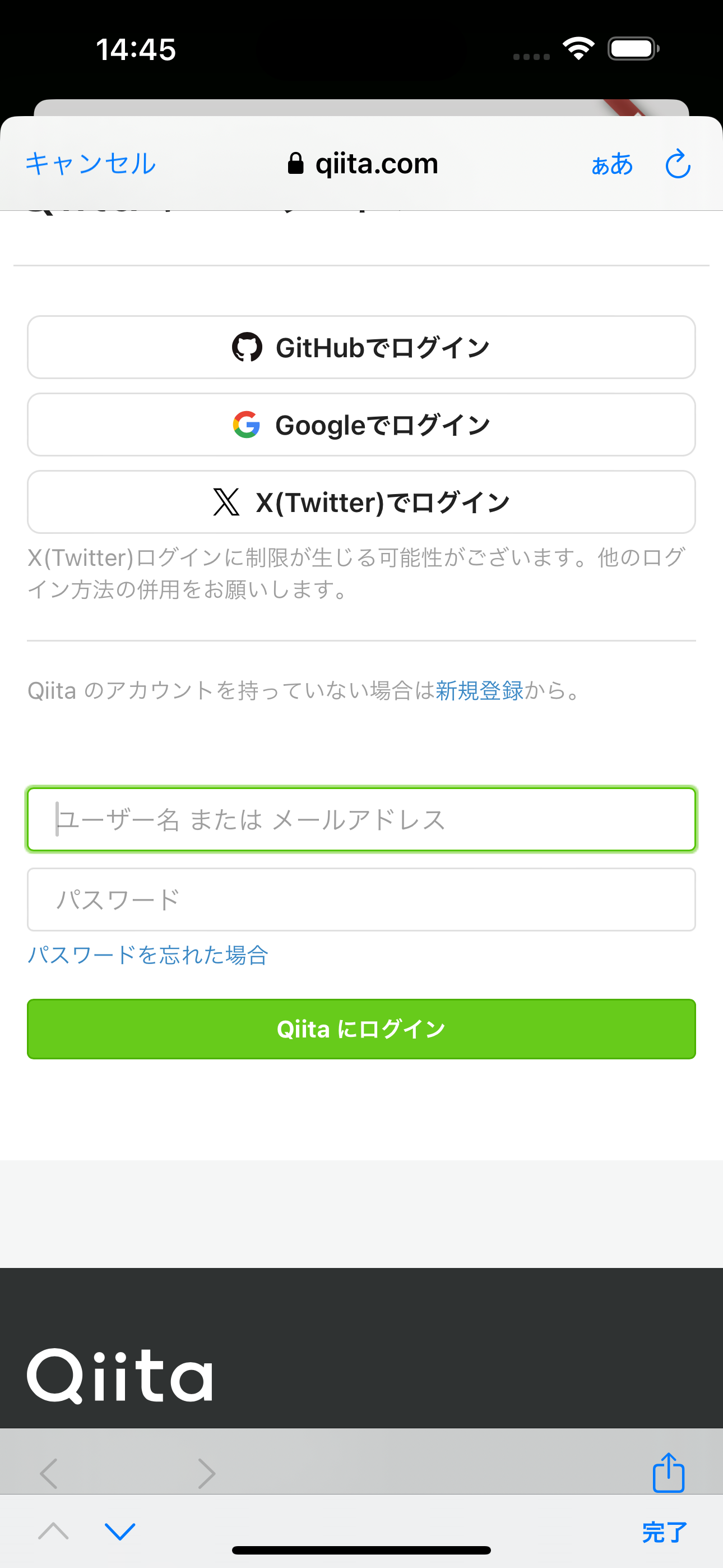This screenshot has width=723, height=1568.
Task: Reload the qiita.com page
Action: click(678, 164)
